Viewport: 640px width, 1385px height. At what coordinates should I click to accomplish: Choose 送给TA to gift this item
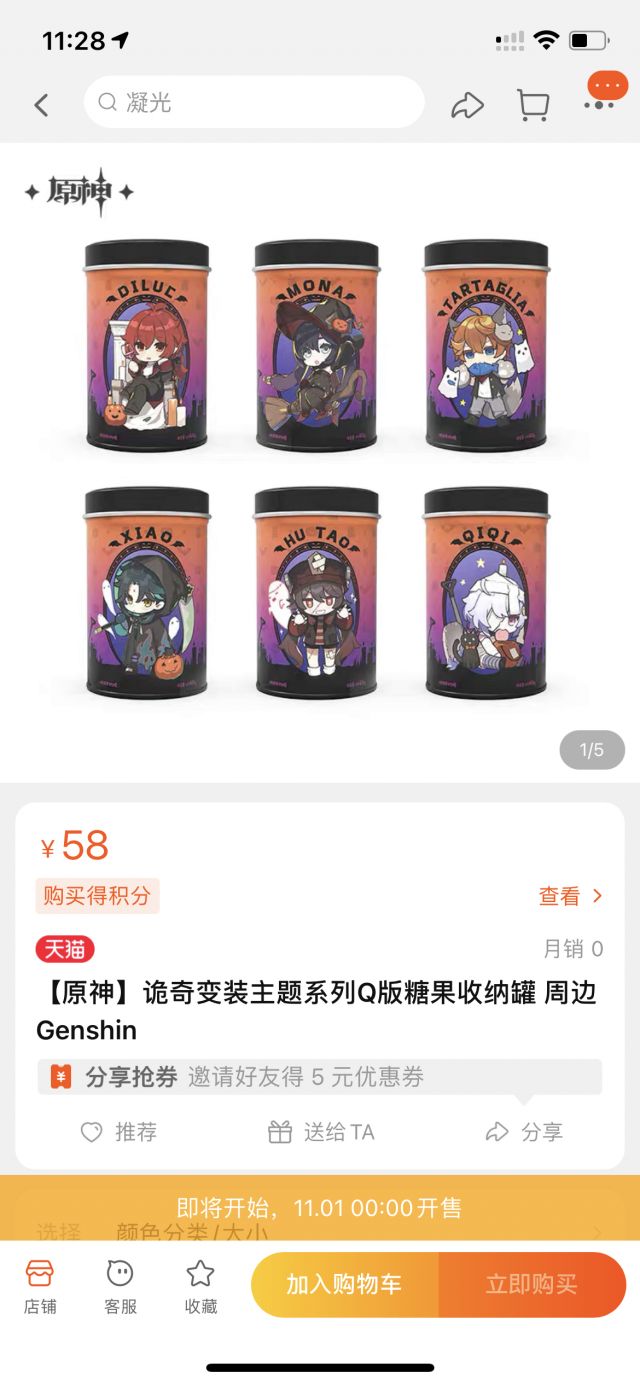[320, 1132]
